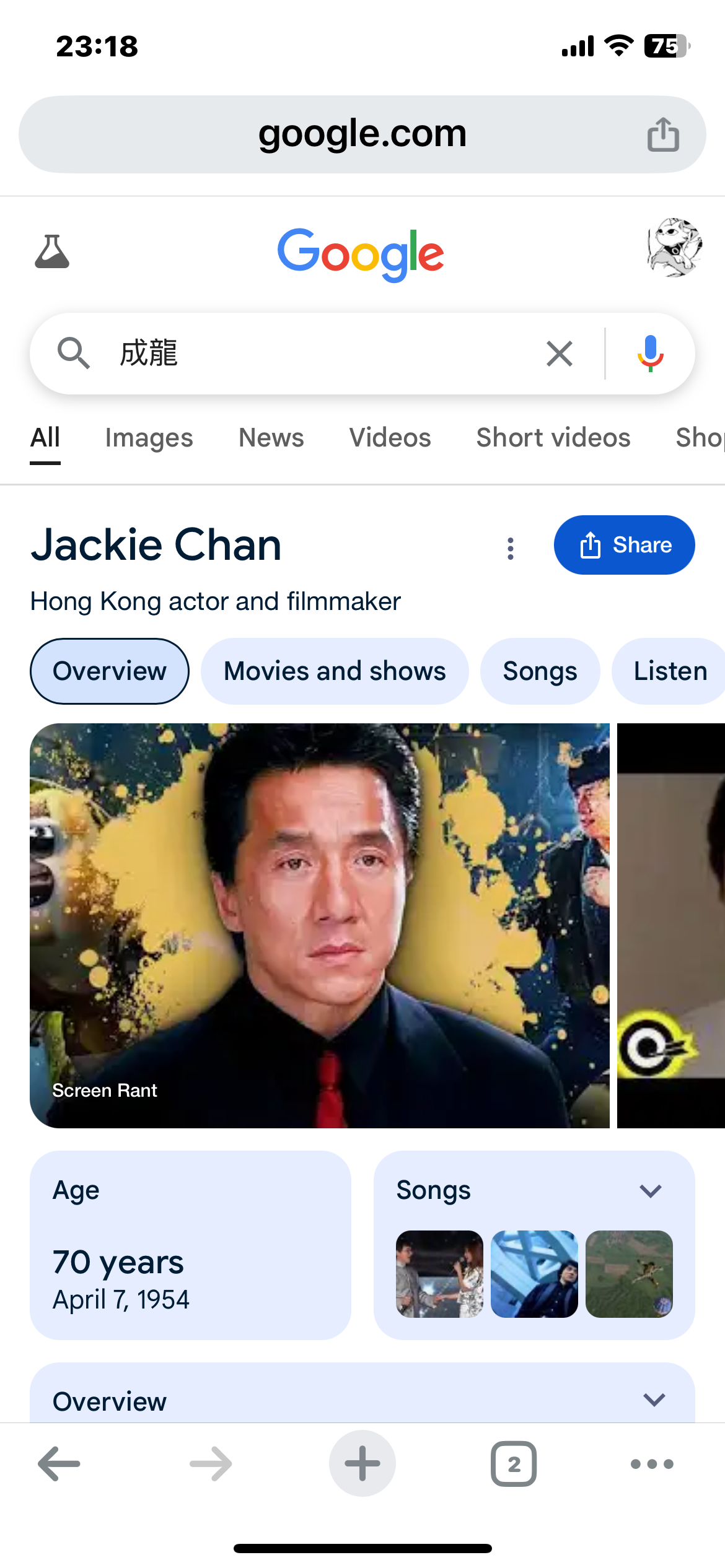
Task: Open the Google account avatar
Action: click(x=674, y=248)
